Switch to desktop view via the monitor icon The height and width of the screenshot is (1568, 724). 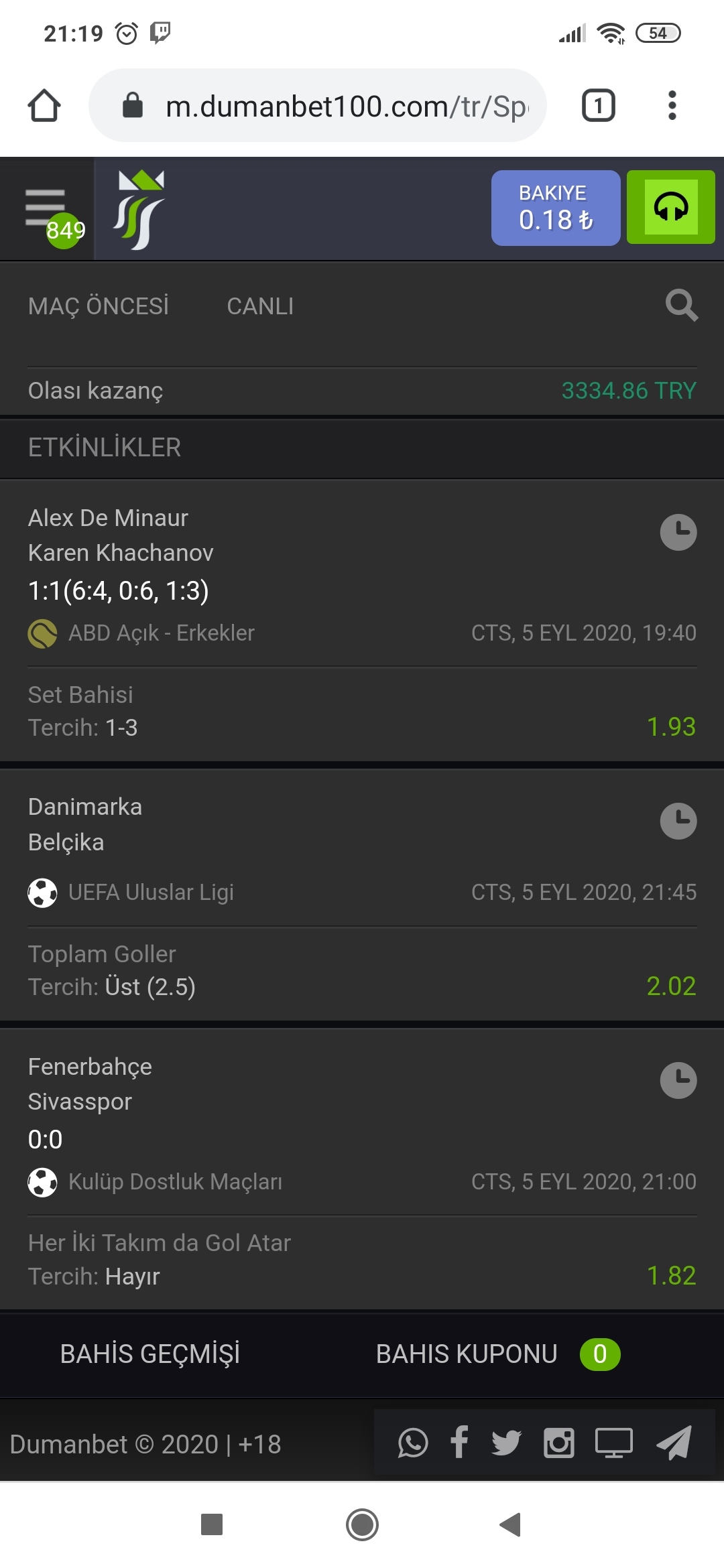(x=614, y=1443)
